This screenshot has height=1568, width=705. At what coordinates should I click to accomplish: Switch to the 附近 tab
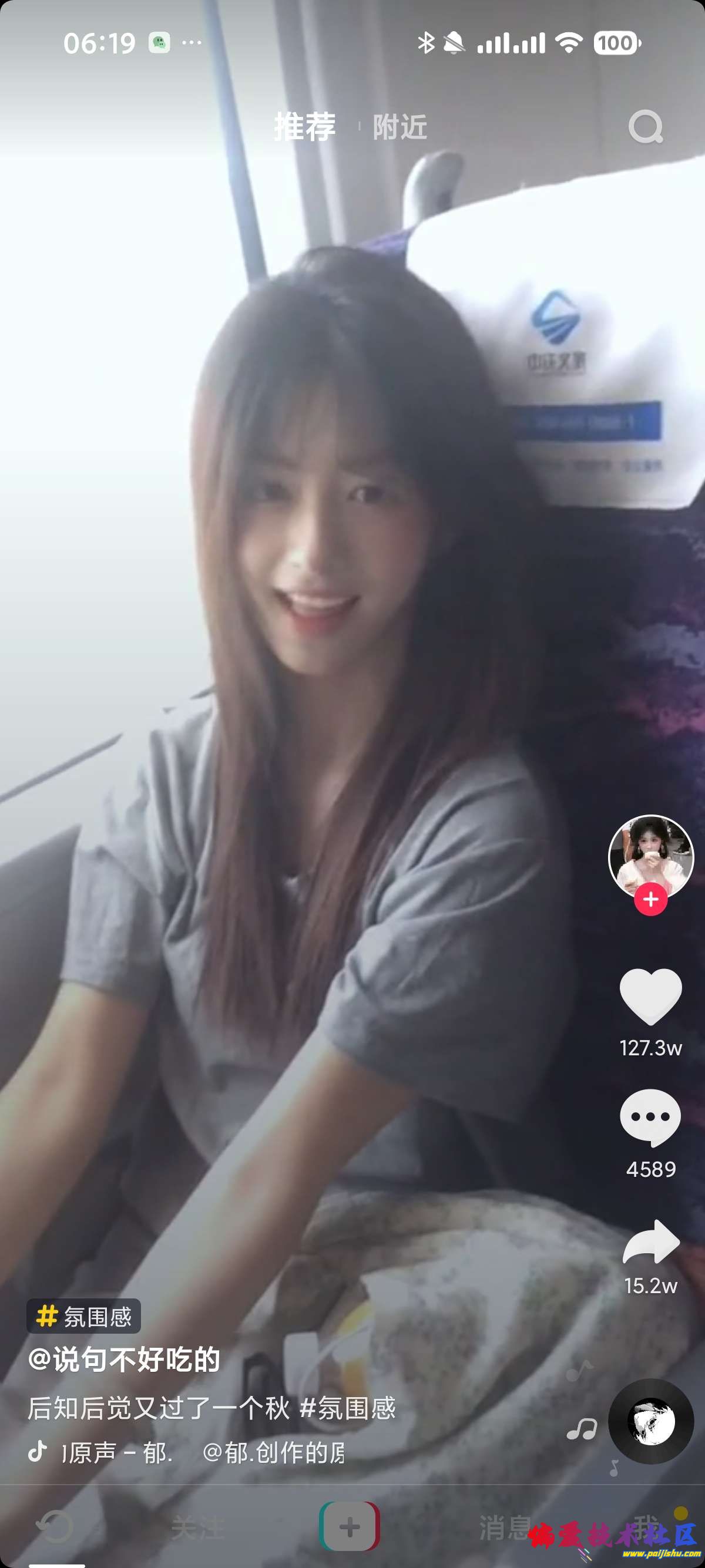click(x=400, y=127)
